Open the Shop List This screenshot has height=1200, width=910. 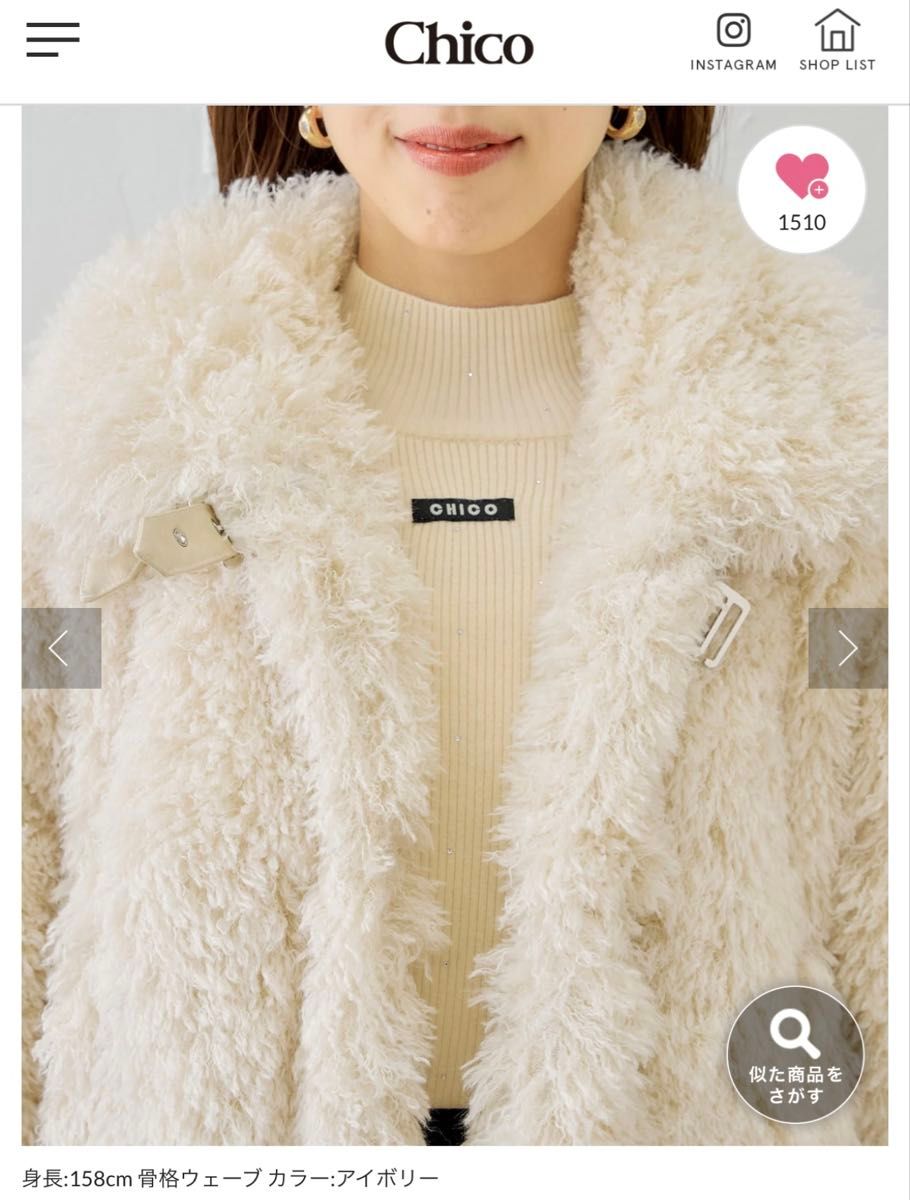pyautogui.click(x=837, y=42)
